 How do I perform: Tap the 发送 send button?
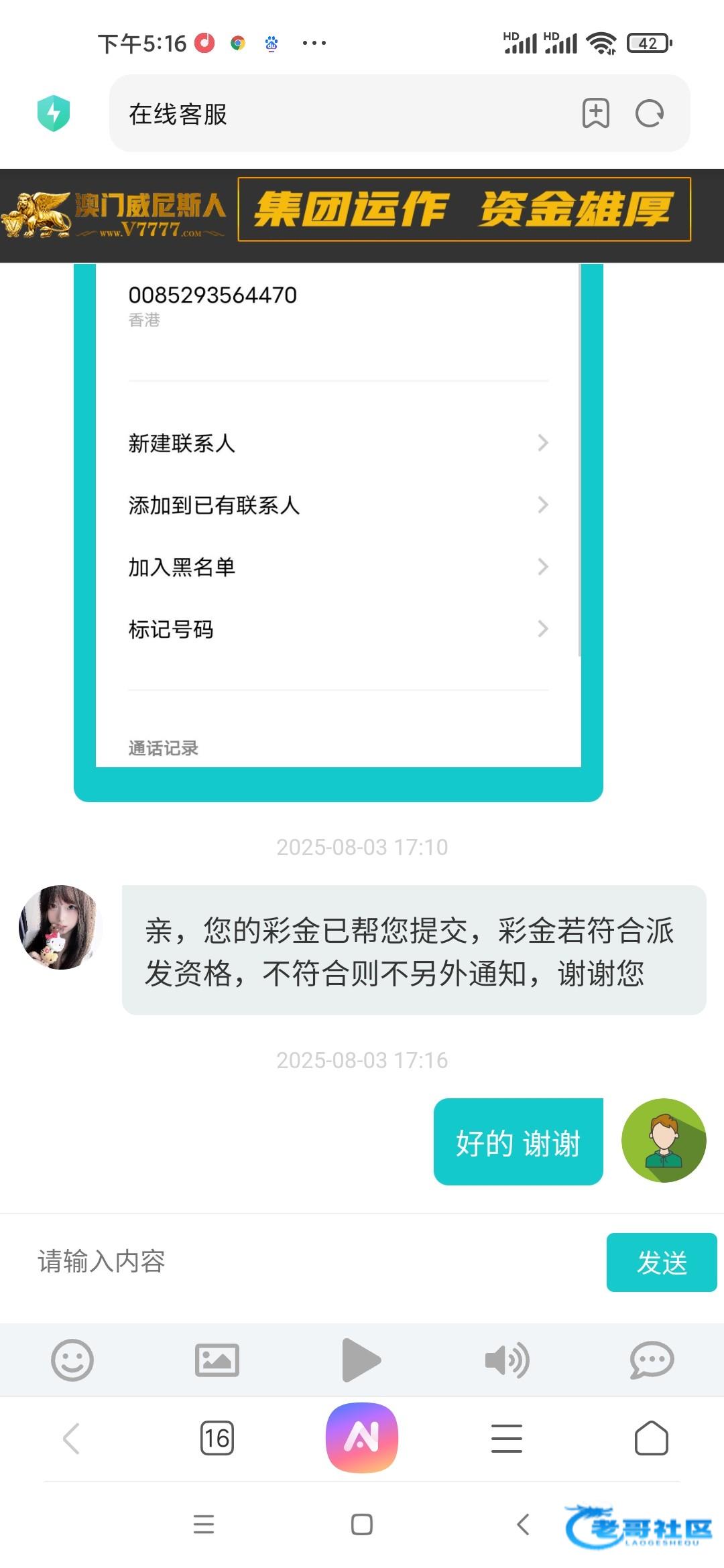[x=662, y=1262]
